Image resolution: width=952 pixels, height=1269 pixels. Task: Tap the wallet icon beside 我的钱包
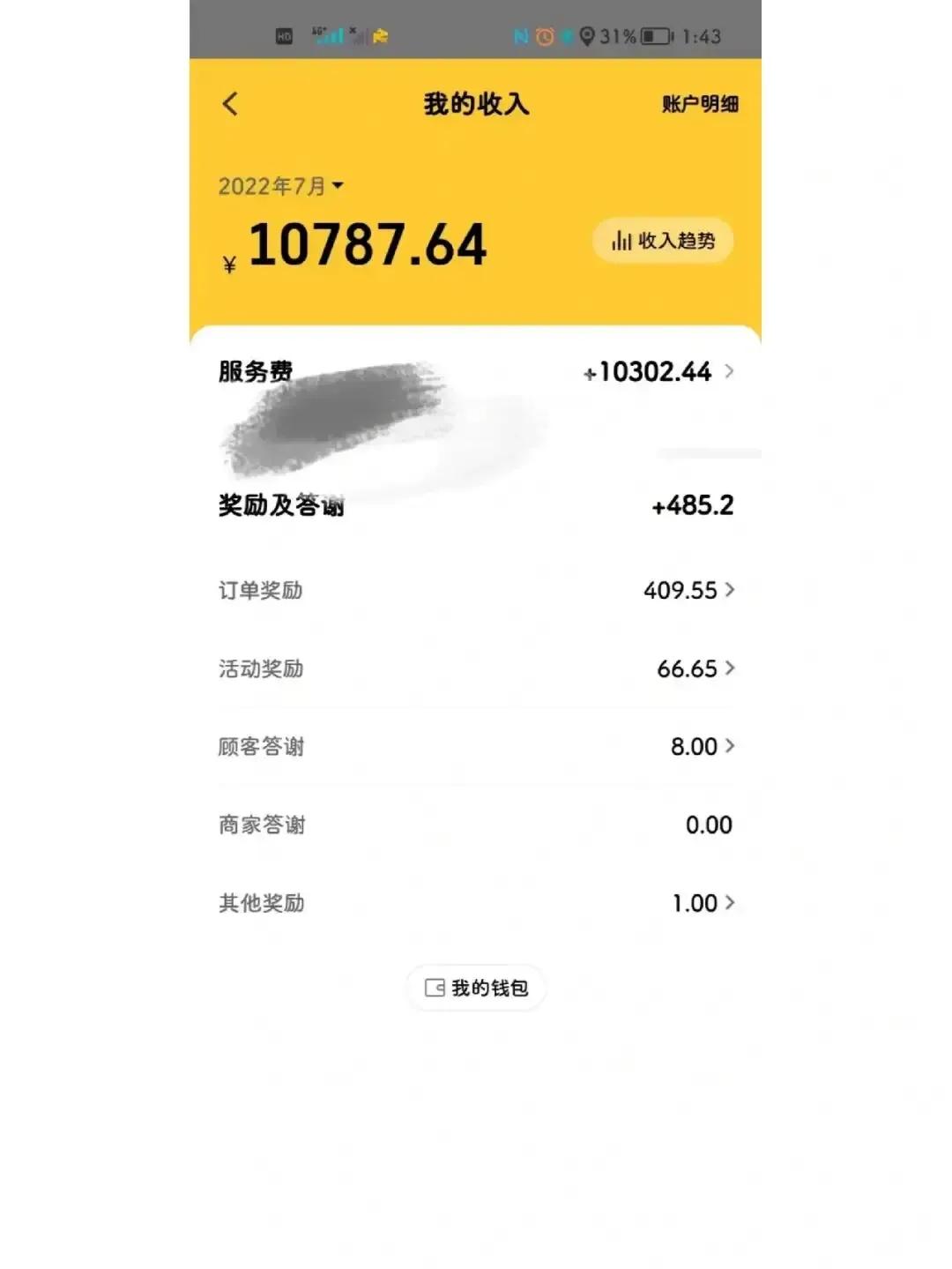pyautogui.click(x=434, y=988)
